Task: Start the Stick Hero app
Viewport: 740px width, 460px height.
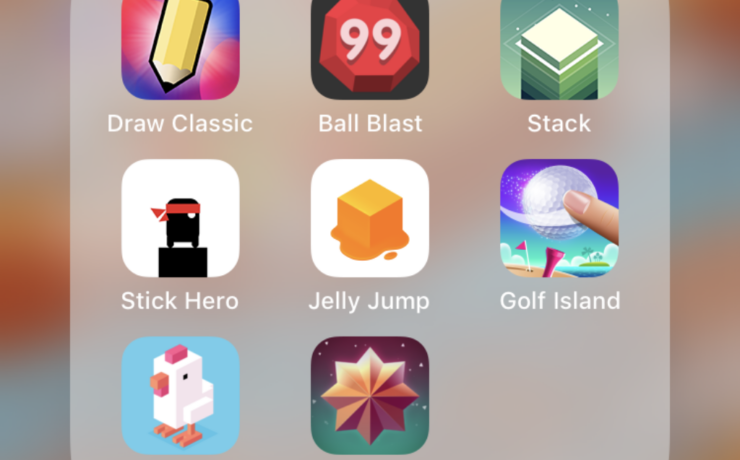Action: click(x=180, y=218)
